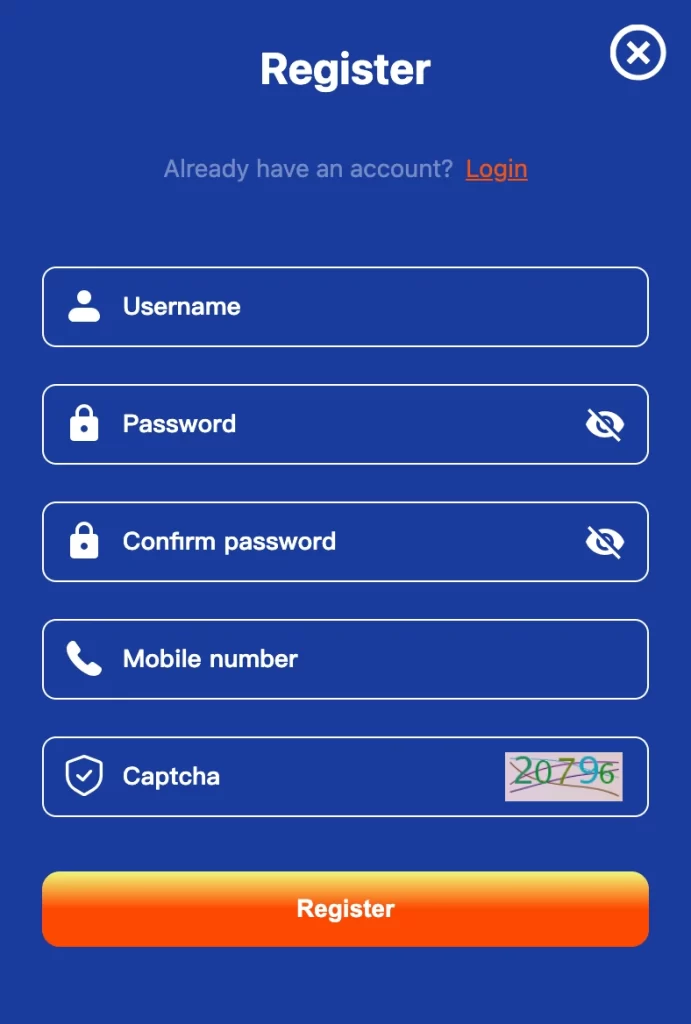The height and width of the screenshot is (1024, 691).
Task: Focus the Username field
Action: (x=345, y=307)
